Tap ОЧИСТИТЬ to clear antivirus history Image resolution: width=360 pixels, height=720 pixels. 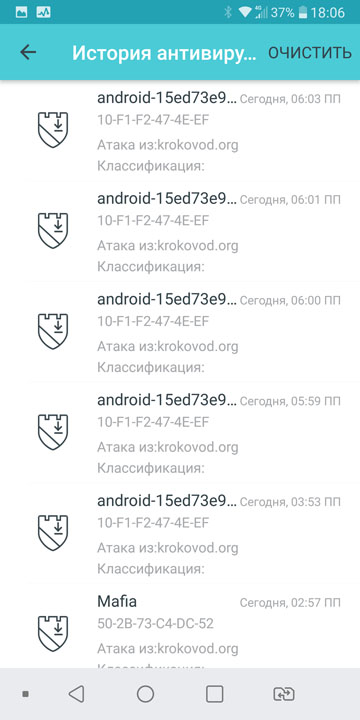[309, 53]
